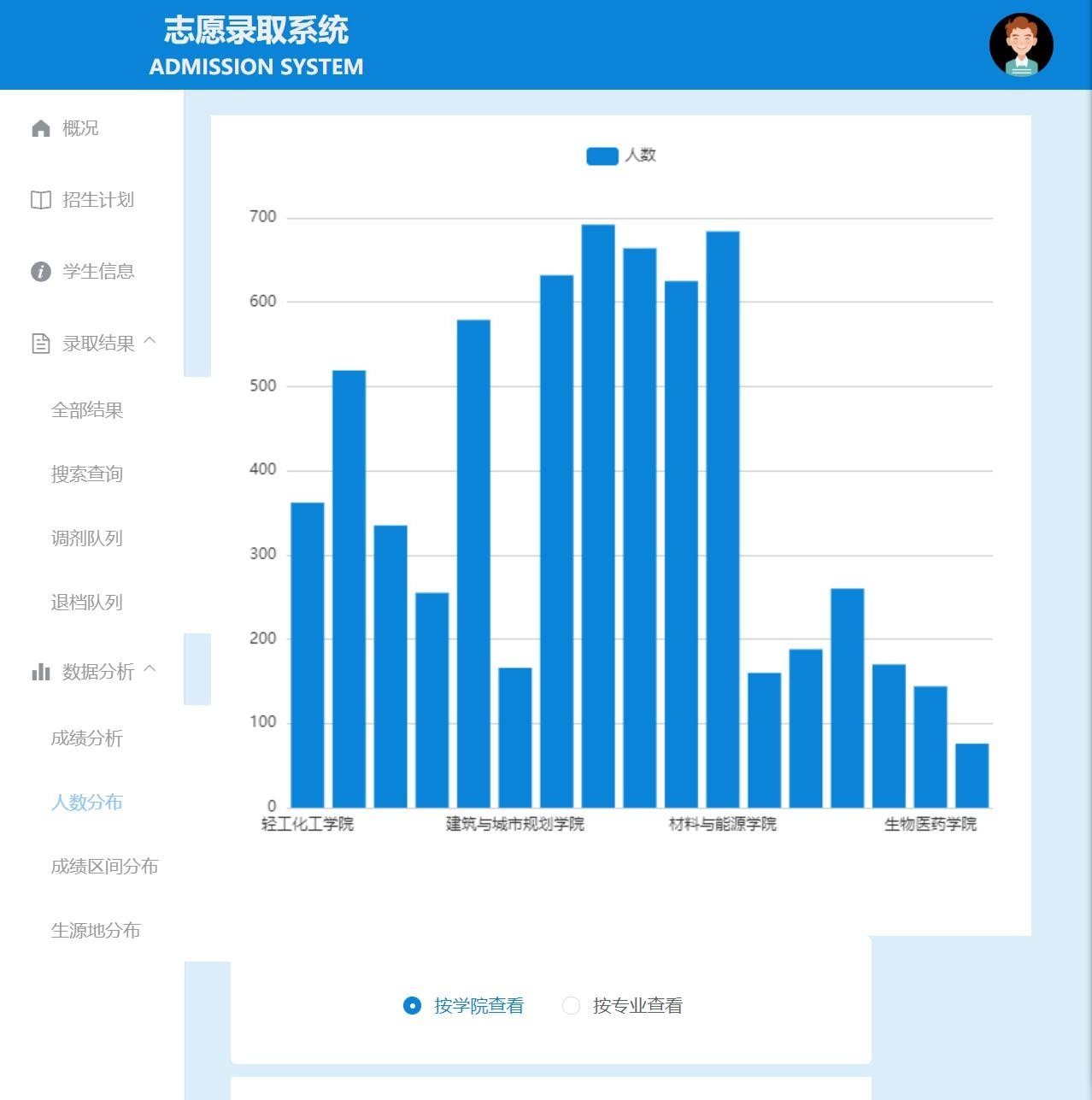Show the 退档队列 page

87,603
